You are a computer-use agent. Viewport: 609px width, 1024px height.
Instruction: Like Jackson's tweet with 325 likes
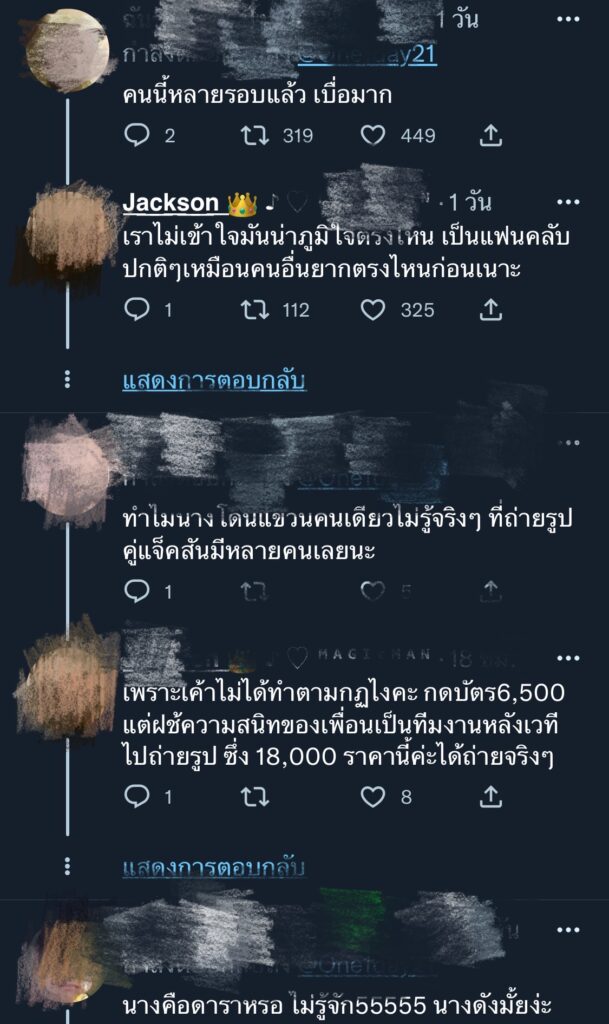(x=373, y=310)
